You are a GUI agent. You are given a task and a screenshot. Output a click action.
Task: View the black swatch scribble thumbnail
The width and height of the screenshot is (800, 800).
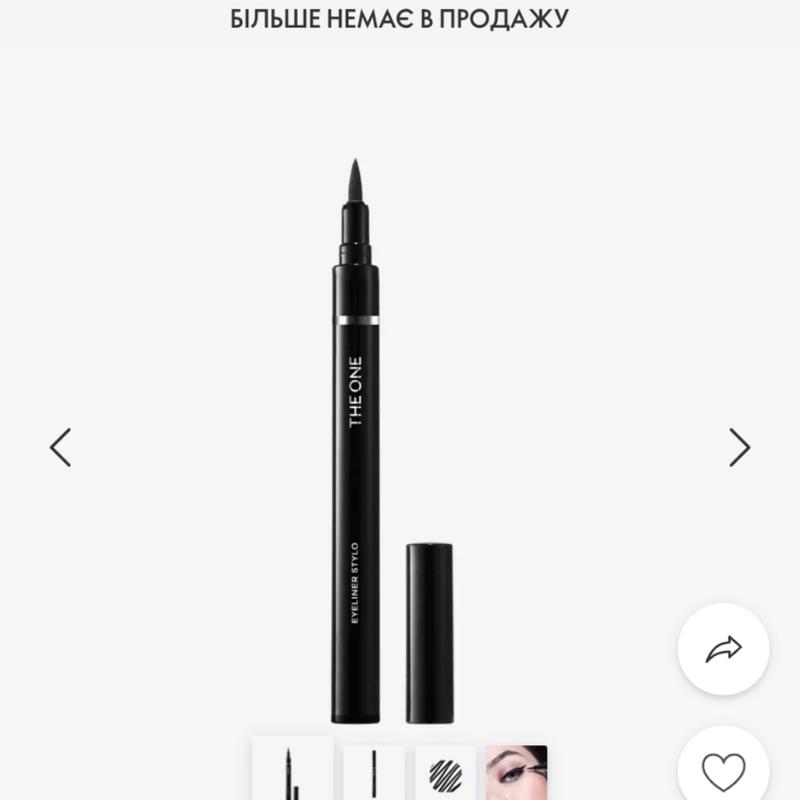coord(445,773)
